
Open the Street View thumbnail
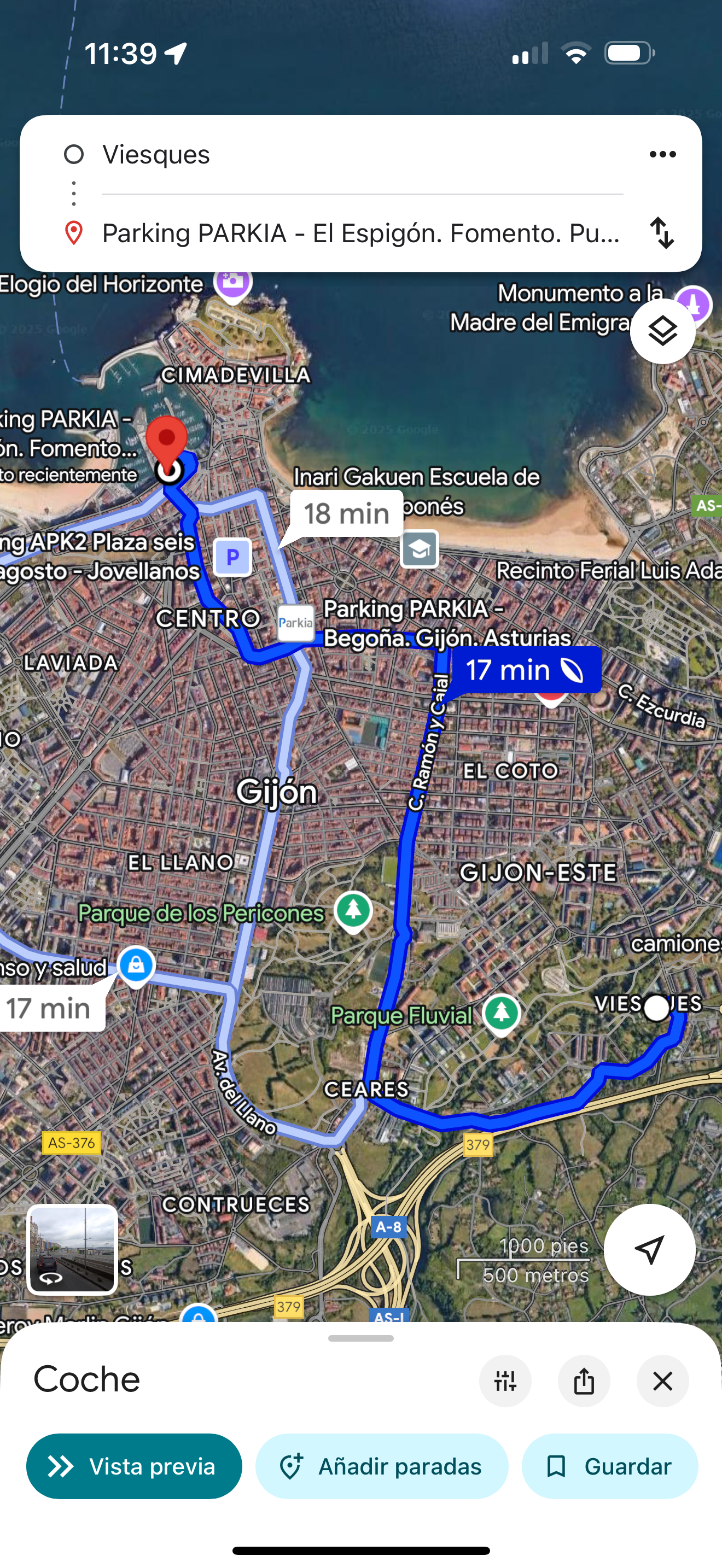tap(72, 1248)
